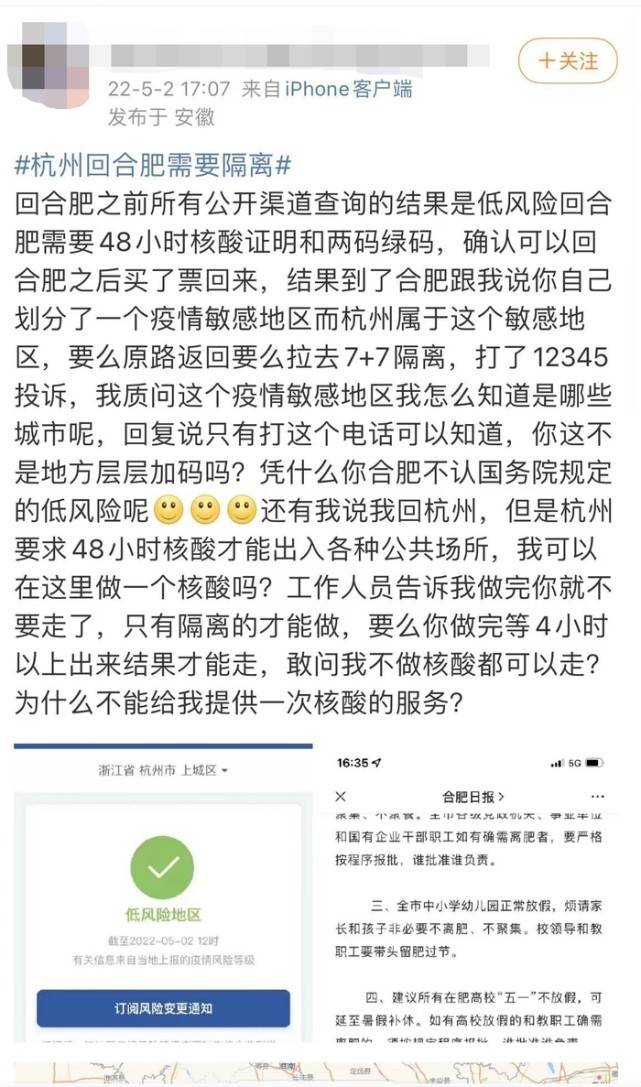This screenshot has height=1087, width=641.
Task: Follow the author with +关注
Action: pyautogui.click(x=567, y=61)
